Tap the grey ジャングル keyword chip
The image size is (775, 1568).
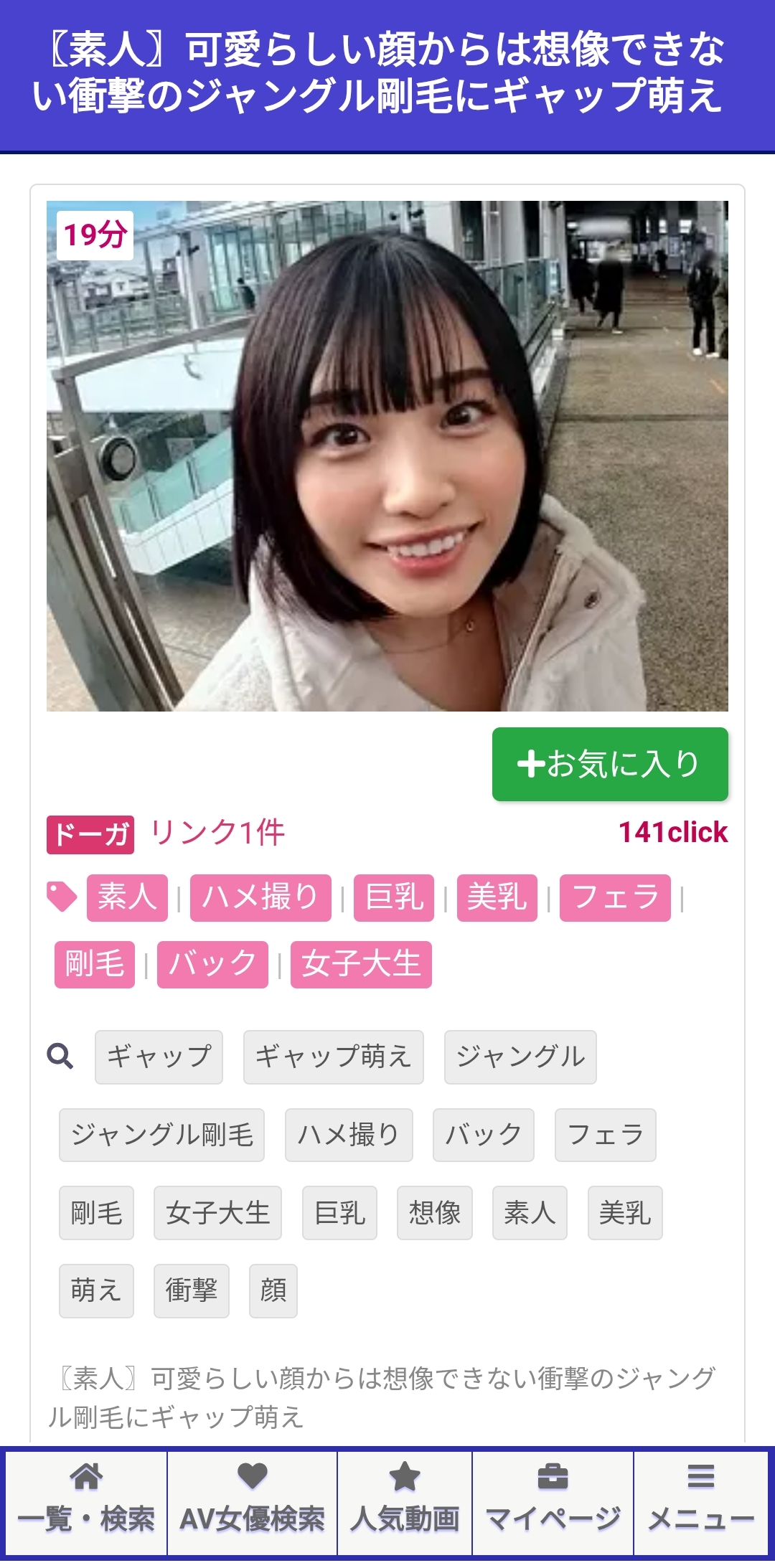(520, 1057)
